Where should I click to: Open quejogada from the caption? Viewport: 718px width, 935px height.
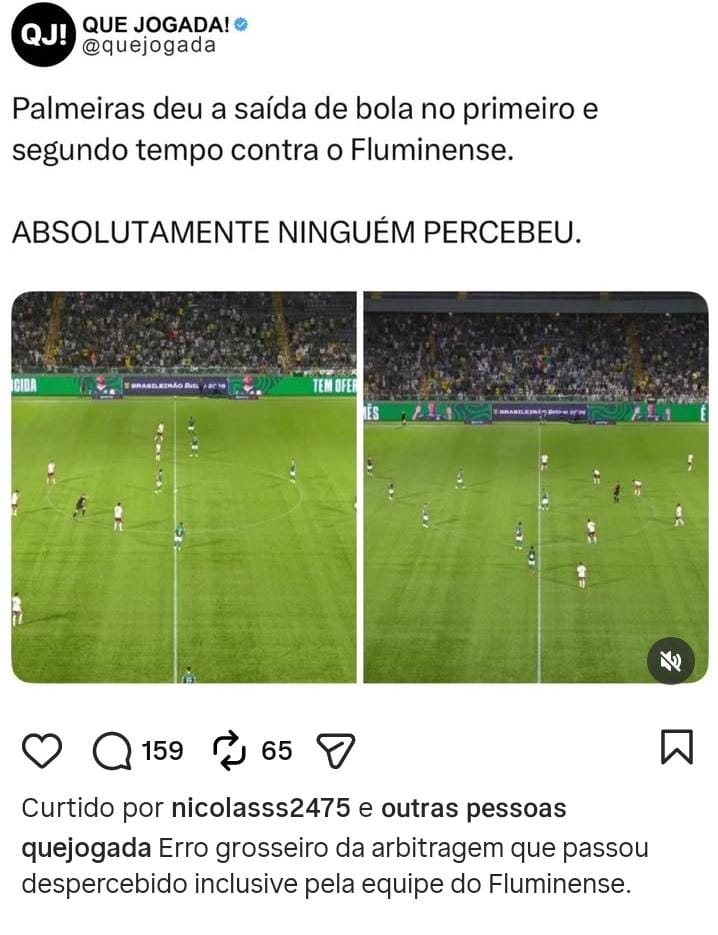tap(86, 849)
